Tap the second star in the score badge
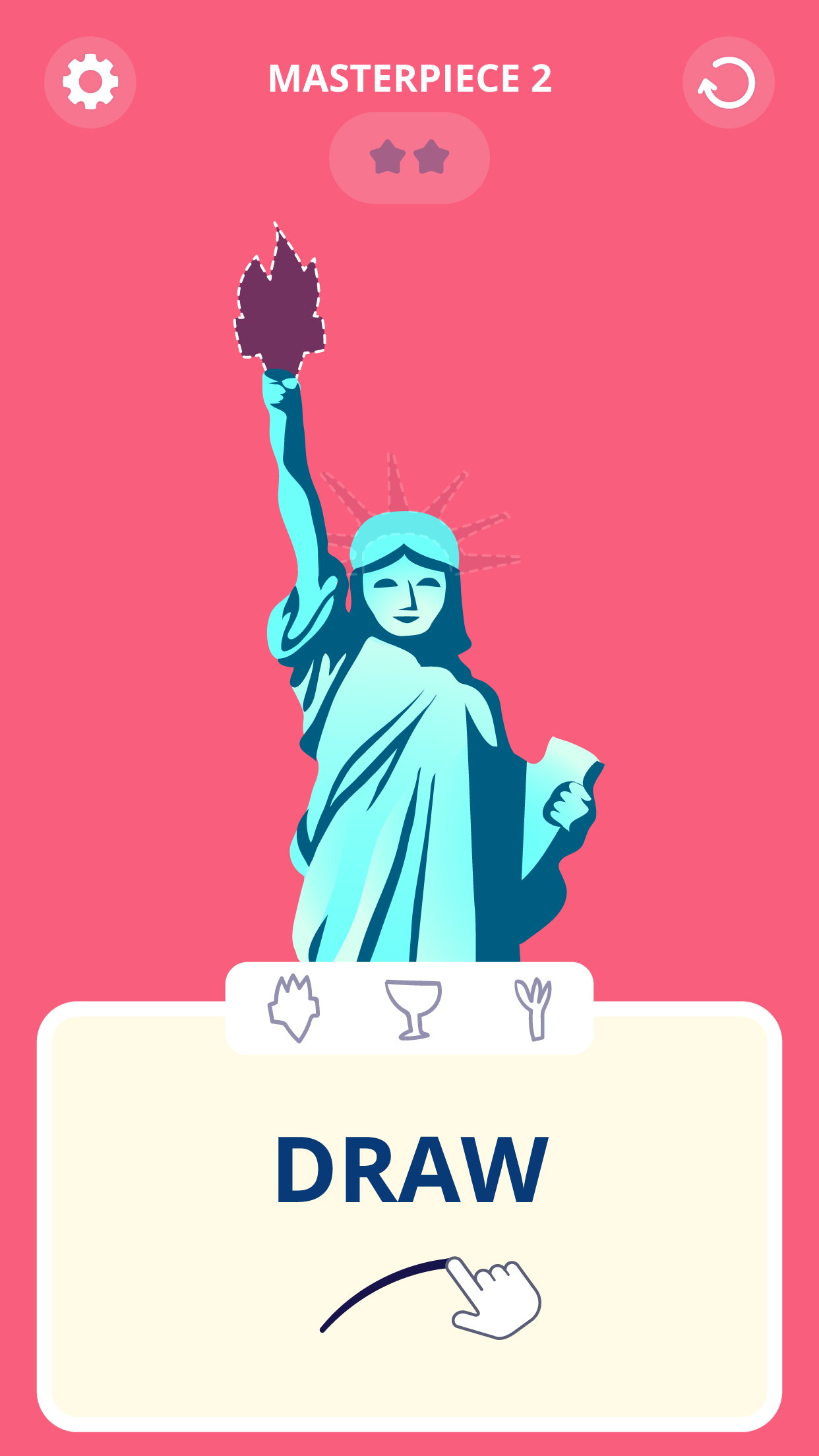 [x=432, y=156]
